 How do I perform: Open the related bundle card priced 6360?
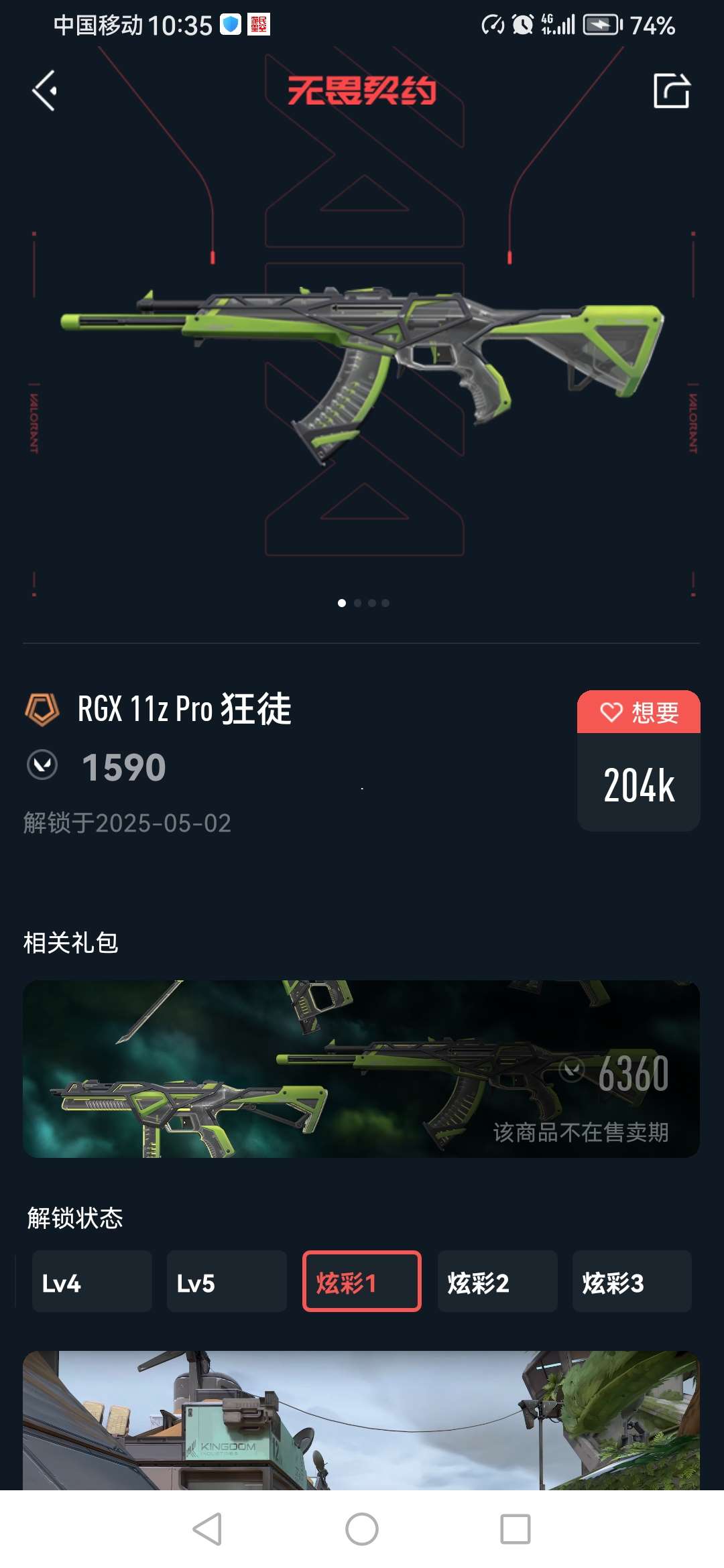coord(361,1069)
